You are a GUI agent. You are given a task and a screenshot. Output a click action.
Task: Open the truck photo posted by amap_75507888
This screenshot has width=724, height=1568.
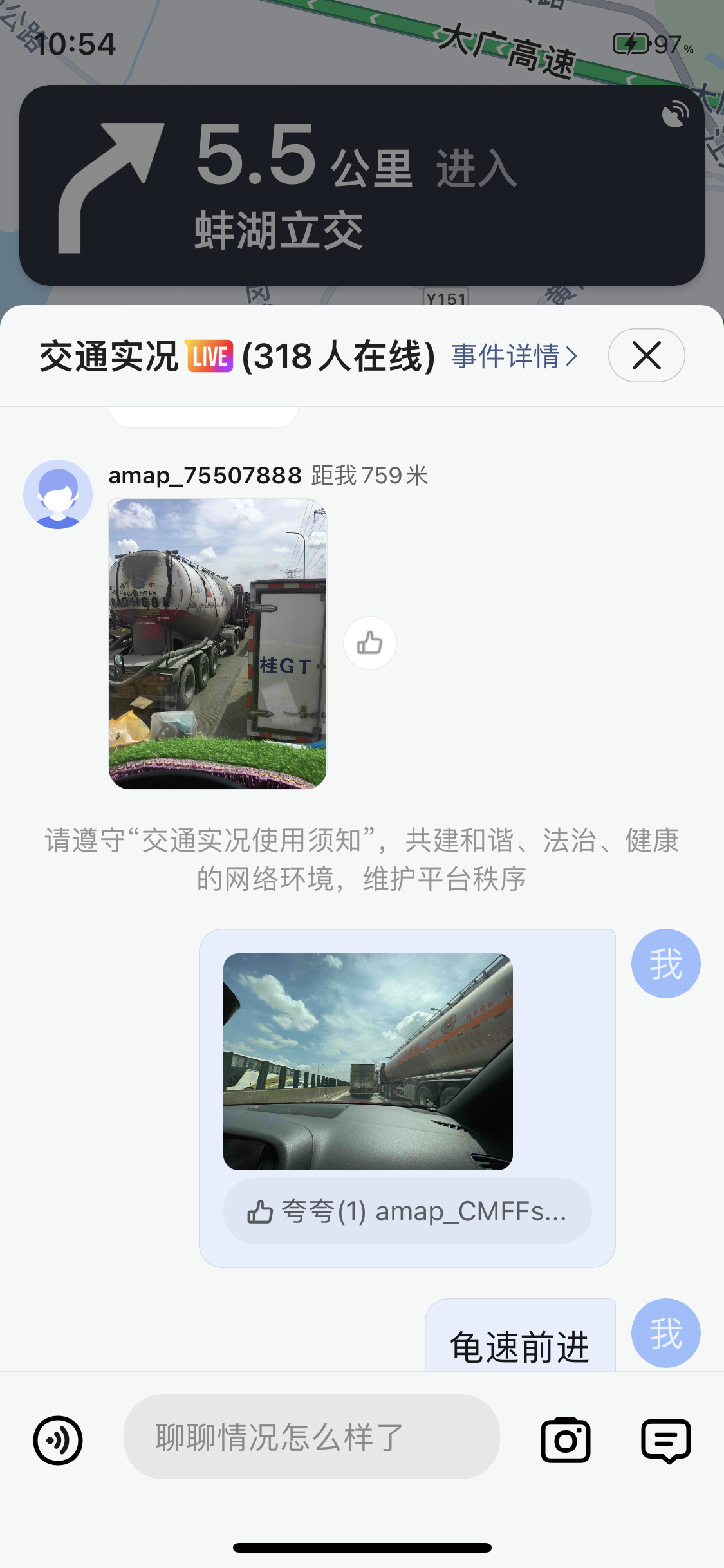coord(218,644)
